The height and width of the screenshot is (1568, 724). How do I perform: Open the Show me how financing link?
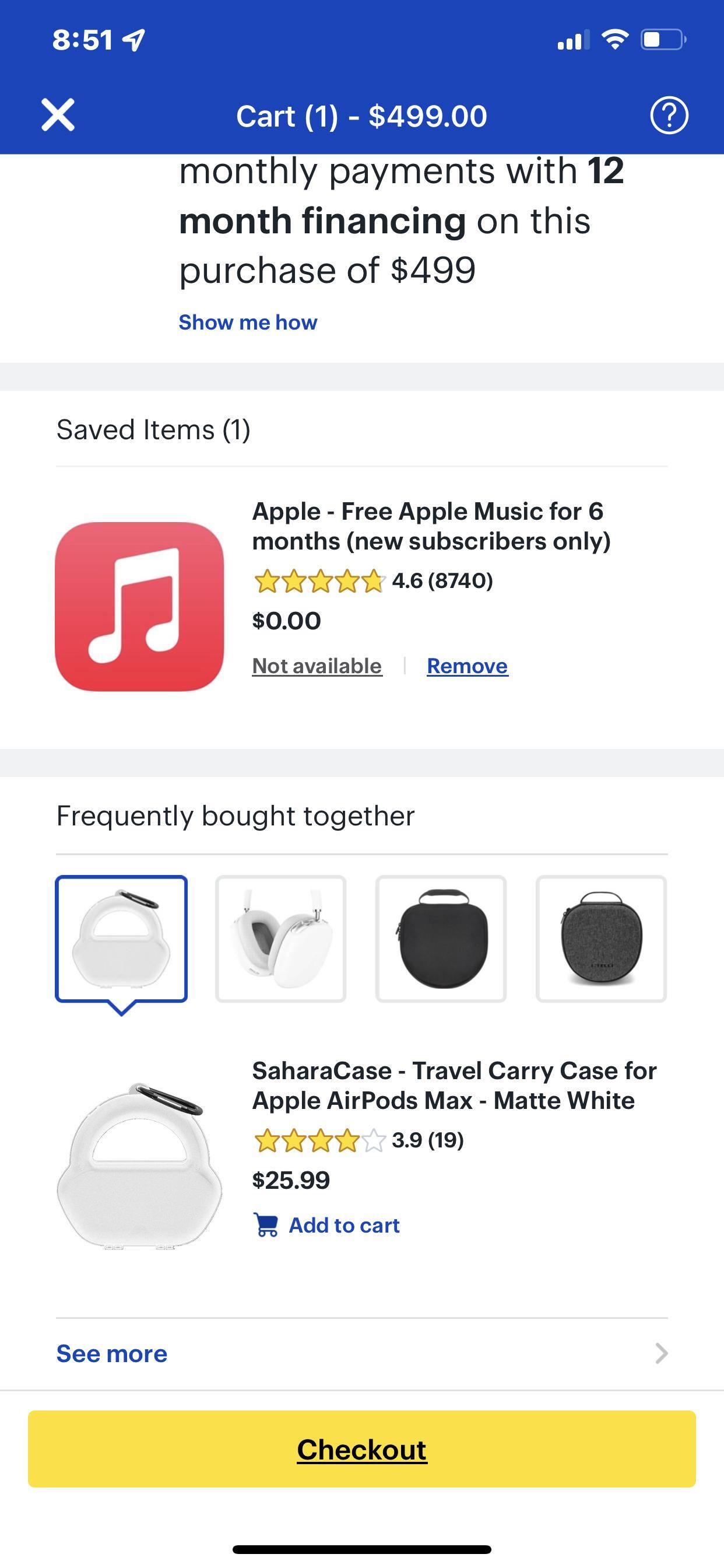pyautogui.click(x=248, y=322)
